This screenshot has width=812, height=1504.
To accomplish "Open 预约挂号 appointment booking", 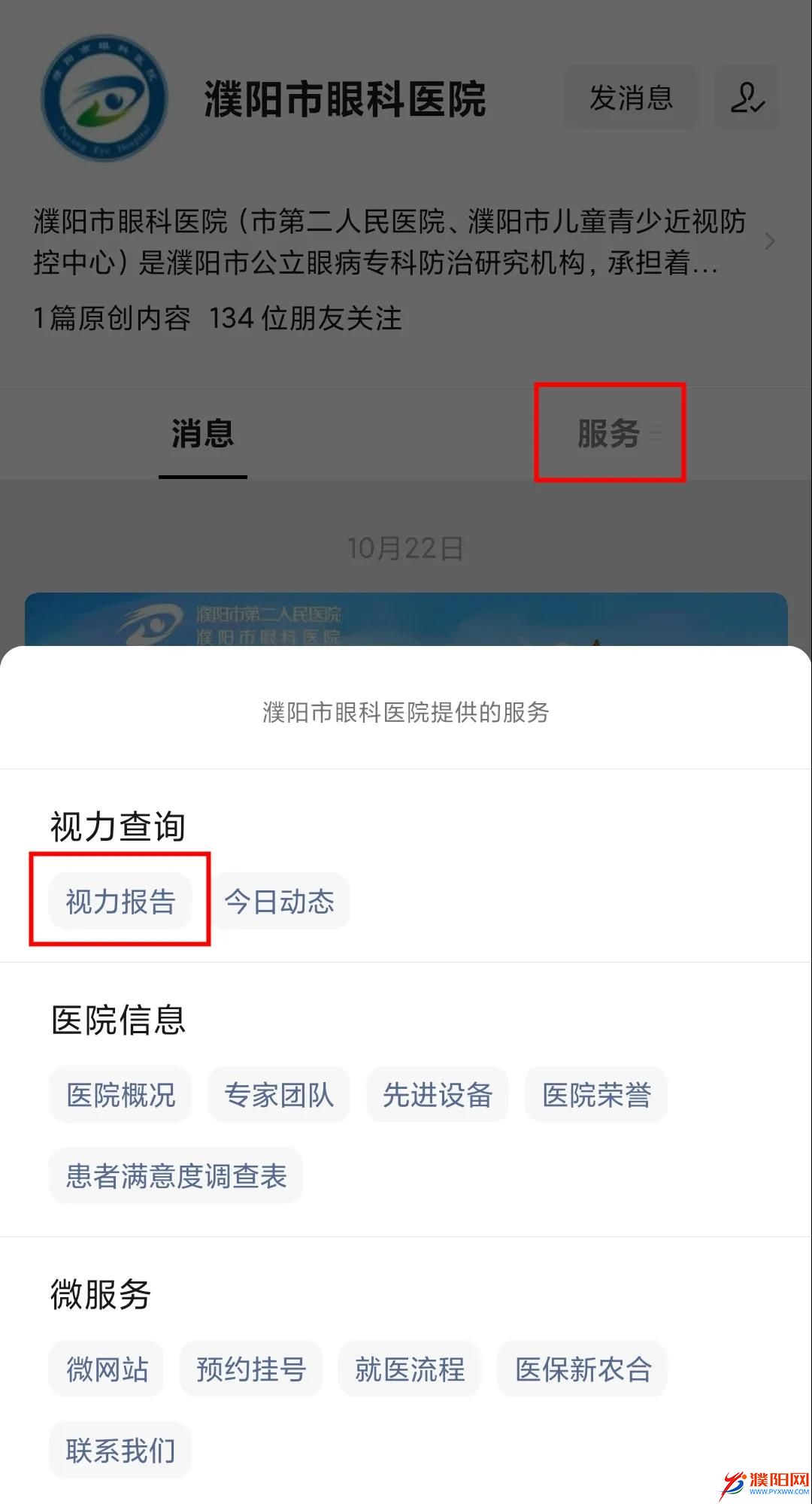I will click(250, 1369).
